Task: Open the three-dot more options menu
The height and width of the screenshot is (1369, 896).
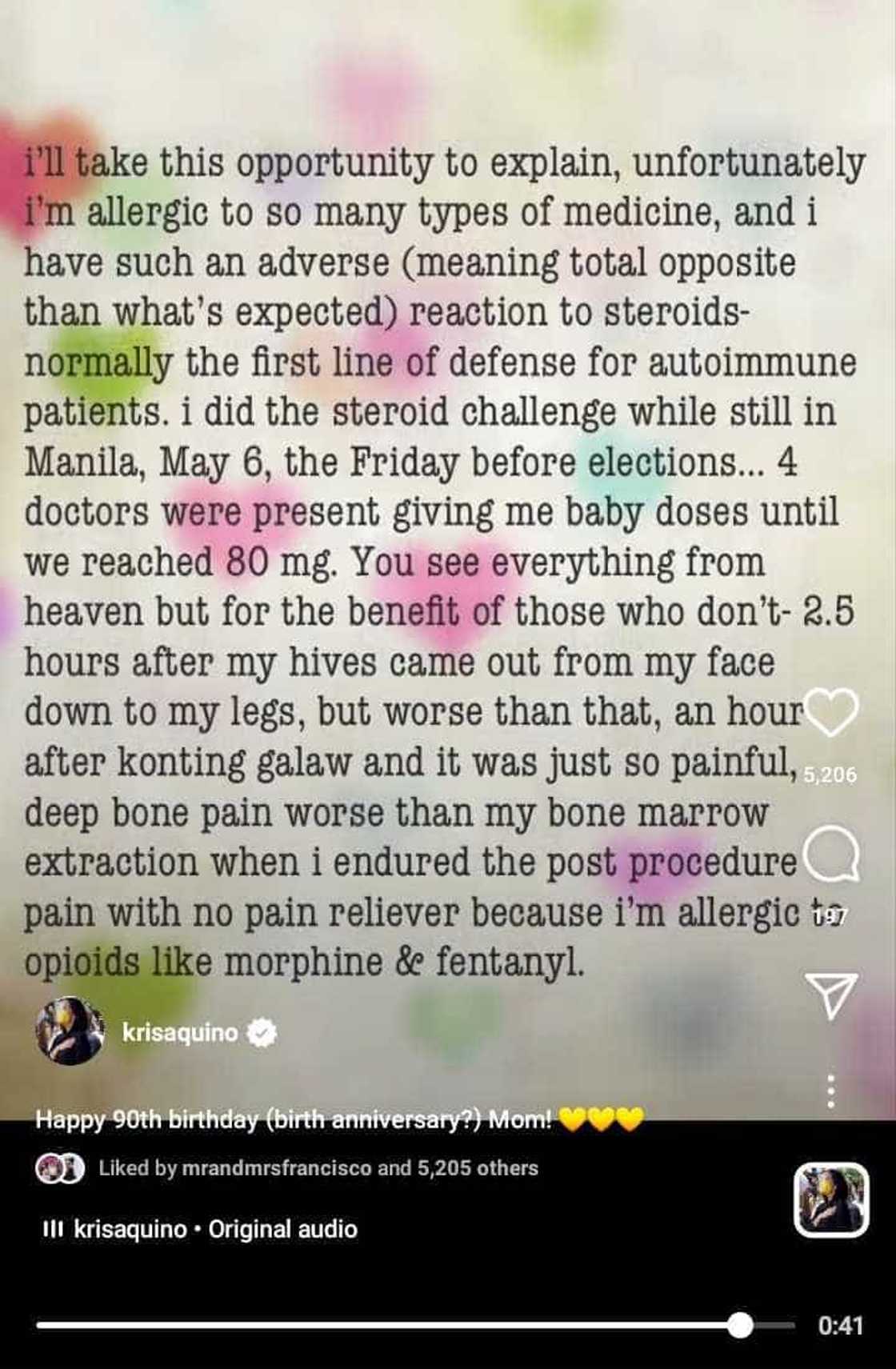Action: point(831,1091)
